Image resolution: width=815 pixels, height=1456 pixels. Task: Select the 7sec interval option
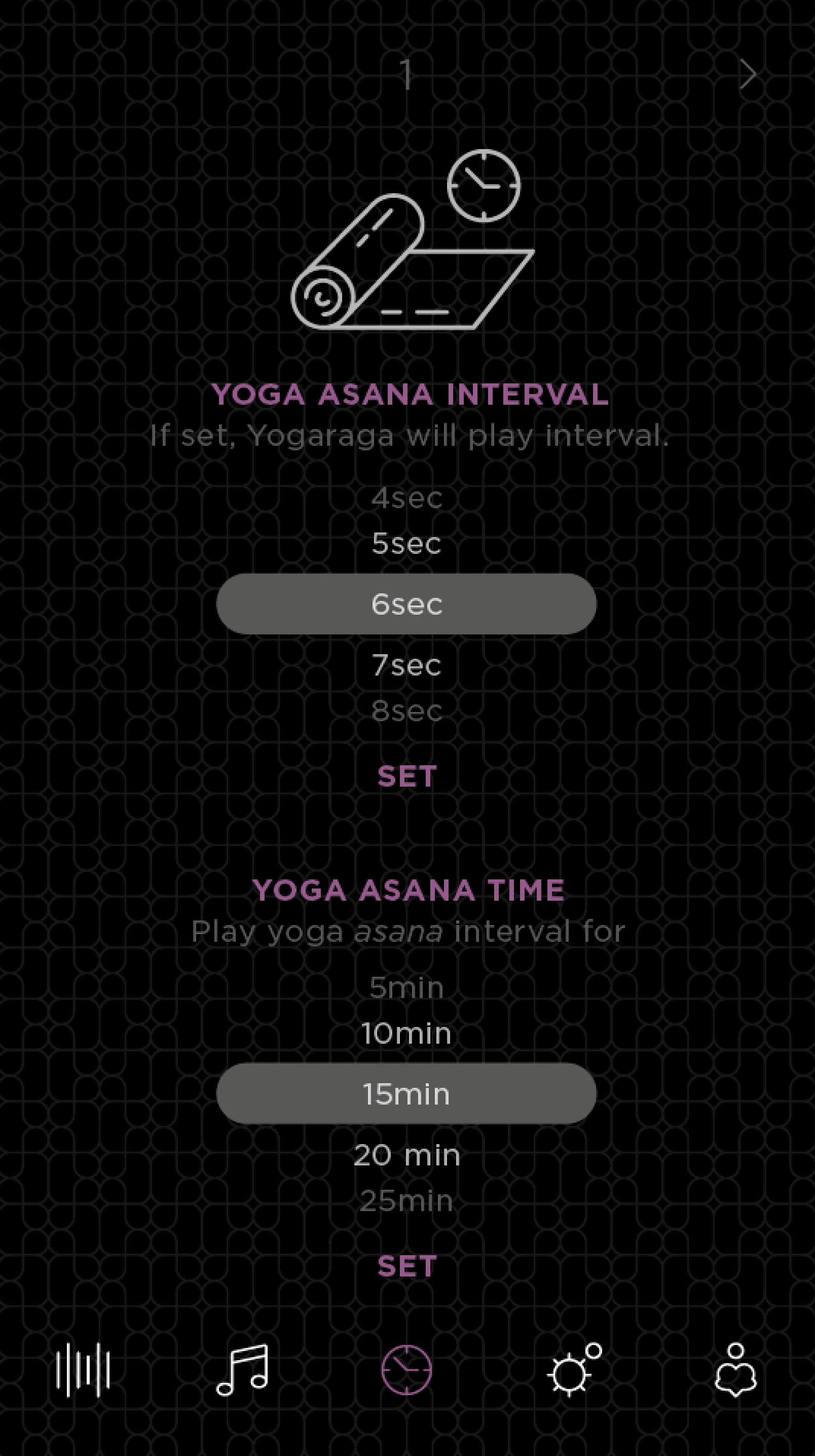click(x=406, y=665)
